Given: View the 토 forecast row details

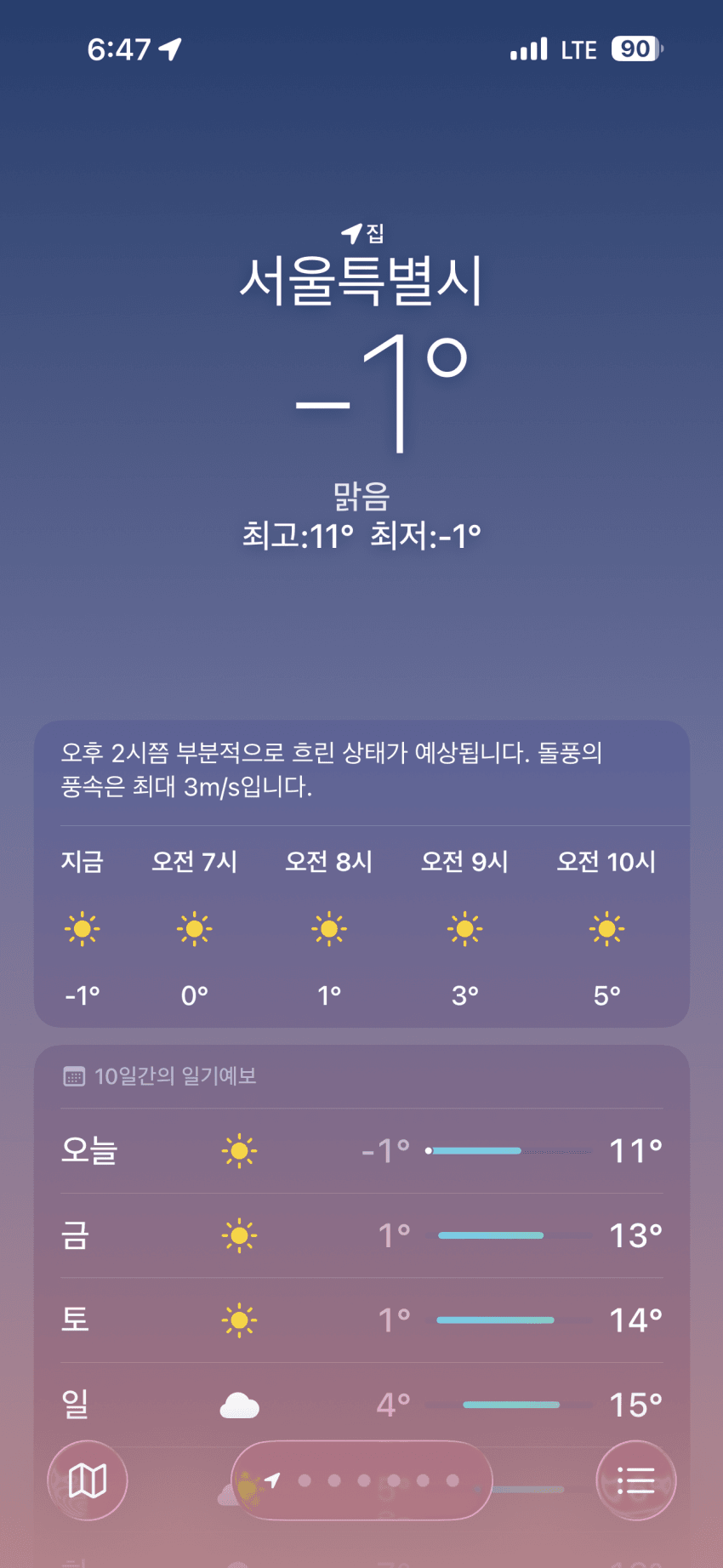Looking at the screenshot, I should click(x=361, y=1320).
